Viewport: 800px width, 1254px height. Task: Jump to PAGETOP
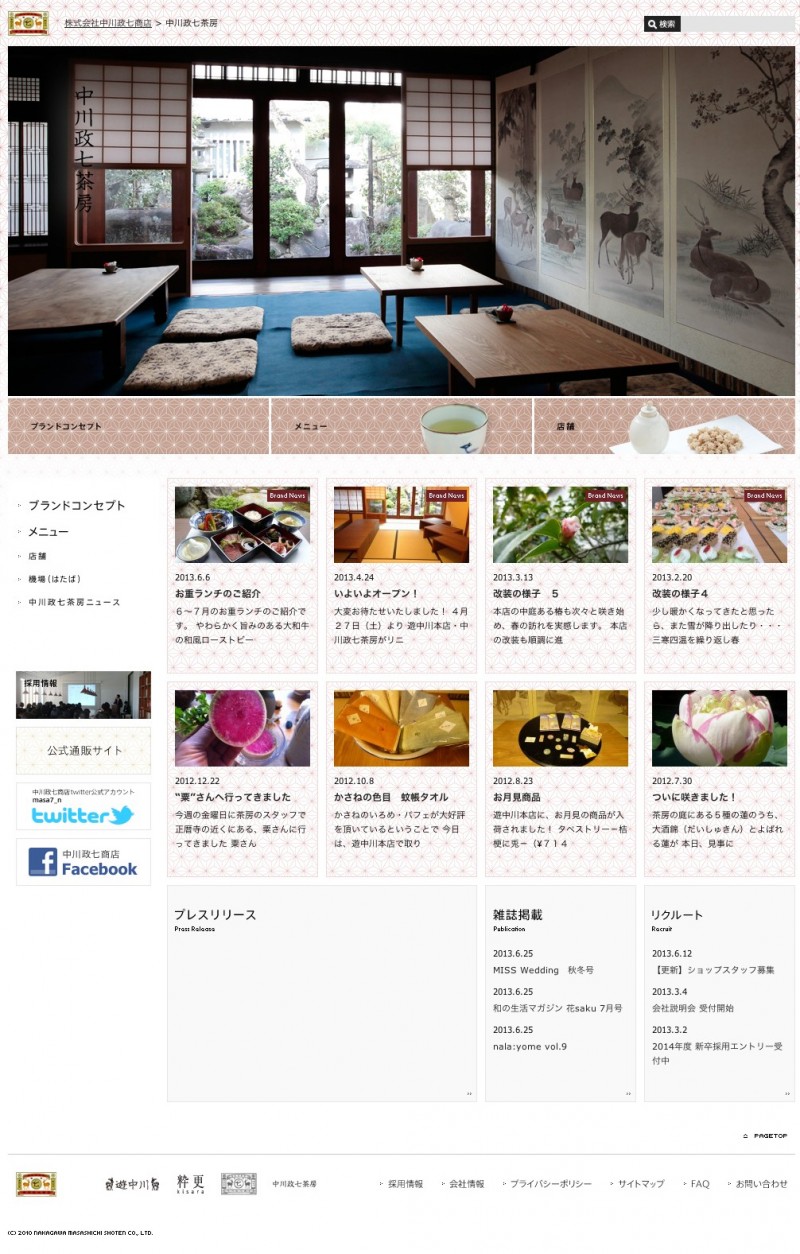tap(766, 1136)
